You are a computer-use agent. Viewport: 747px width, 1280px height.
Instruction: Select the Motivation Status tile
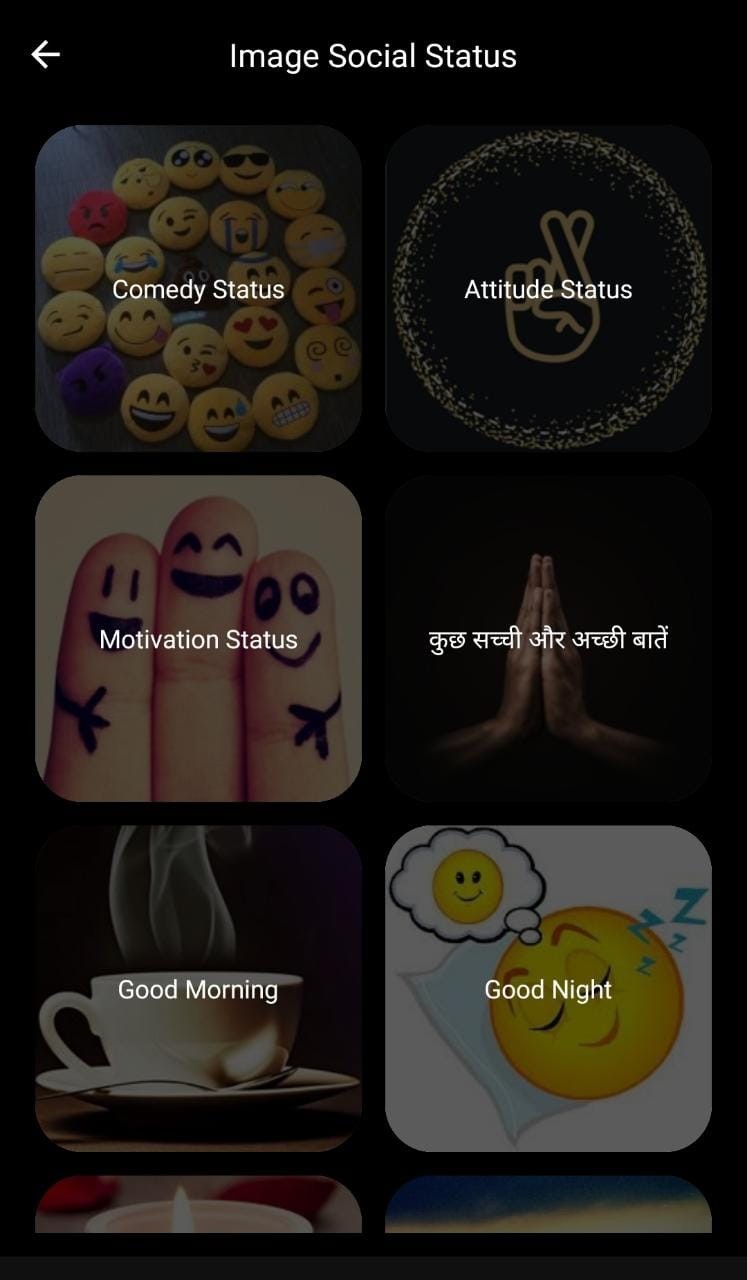tap(198, 639)
